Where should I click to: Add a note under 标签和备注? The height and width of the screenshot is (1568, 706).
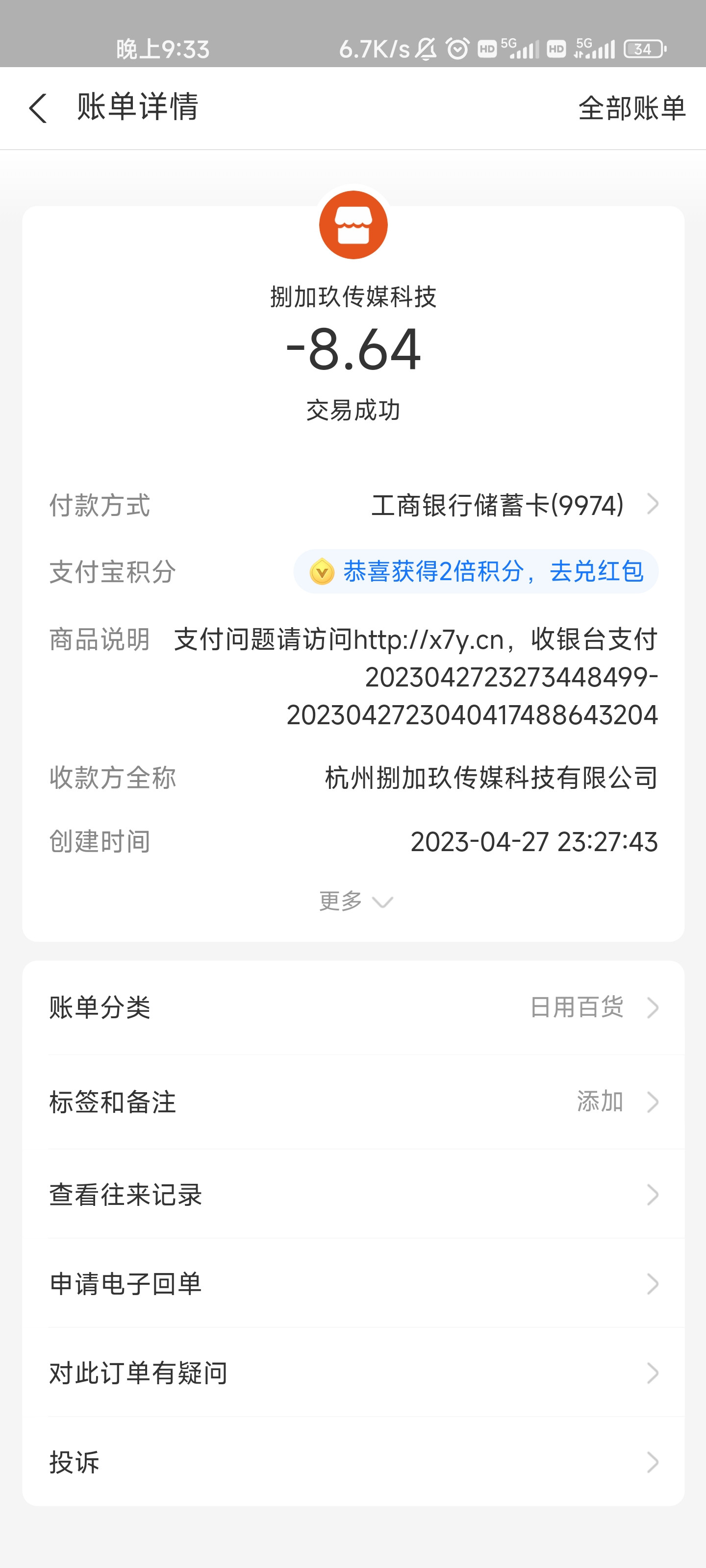pos(353,1102)
